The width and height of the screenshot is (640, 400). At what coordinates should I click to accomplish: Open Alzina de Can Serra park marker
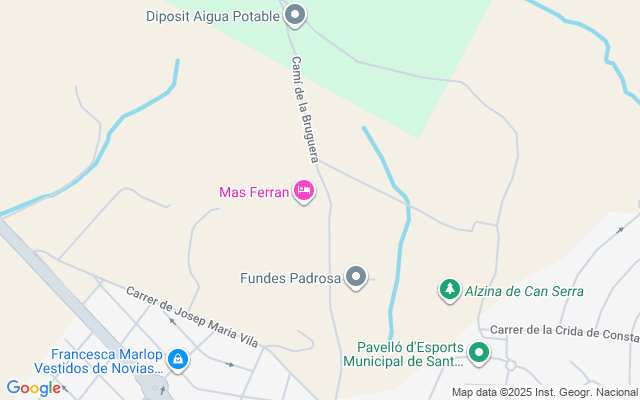coord(450,290)
